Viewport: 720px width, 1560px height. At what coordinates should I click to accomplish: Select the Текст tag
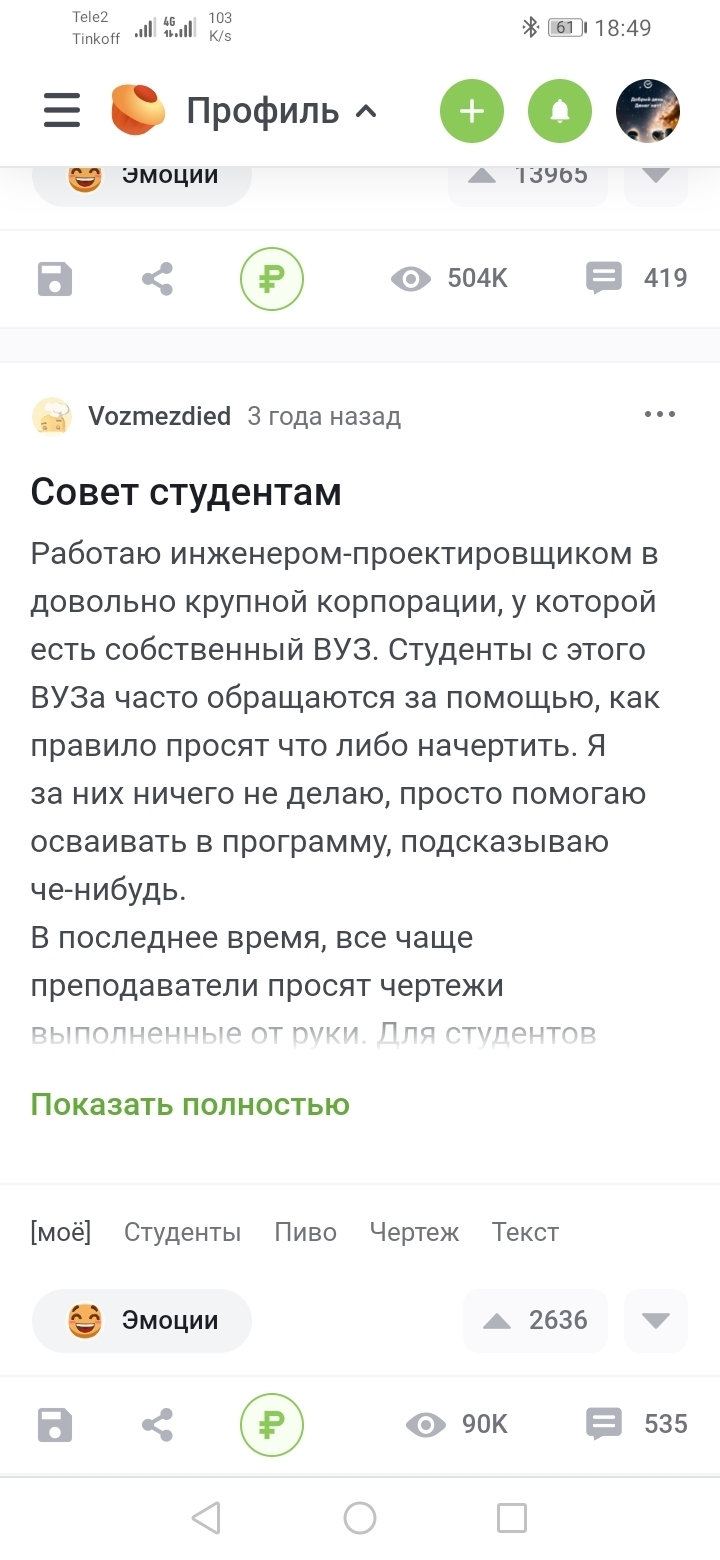point(525,1232)
